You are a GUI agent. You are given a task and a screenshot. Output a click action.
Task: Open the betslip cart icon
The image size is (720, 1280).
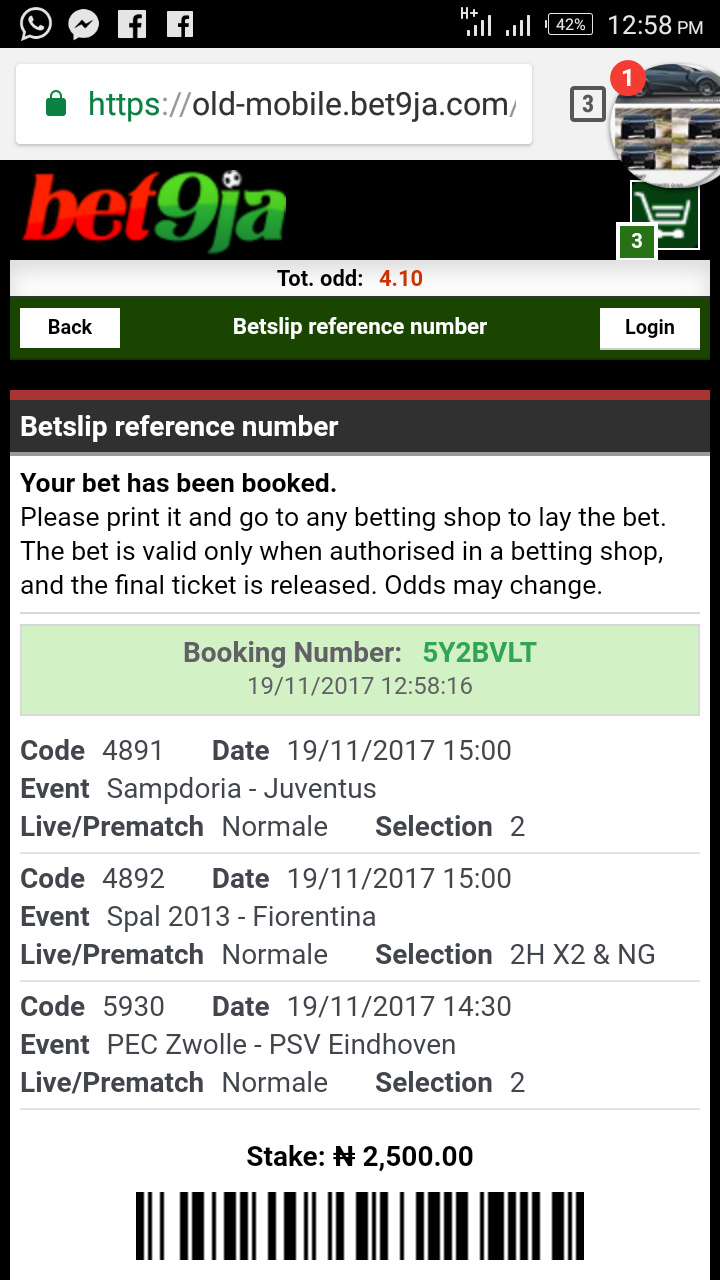[x=664, y=215]
